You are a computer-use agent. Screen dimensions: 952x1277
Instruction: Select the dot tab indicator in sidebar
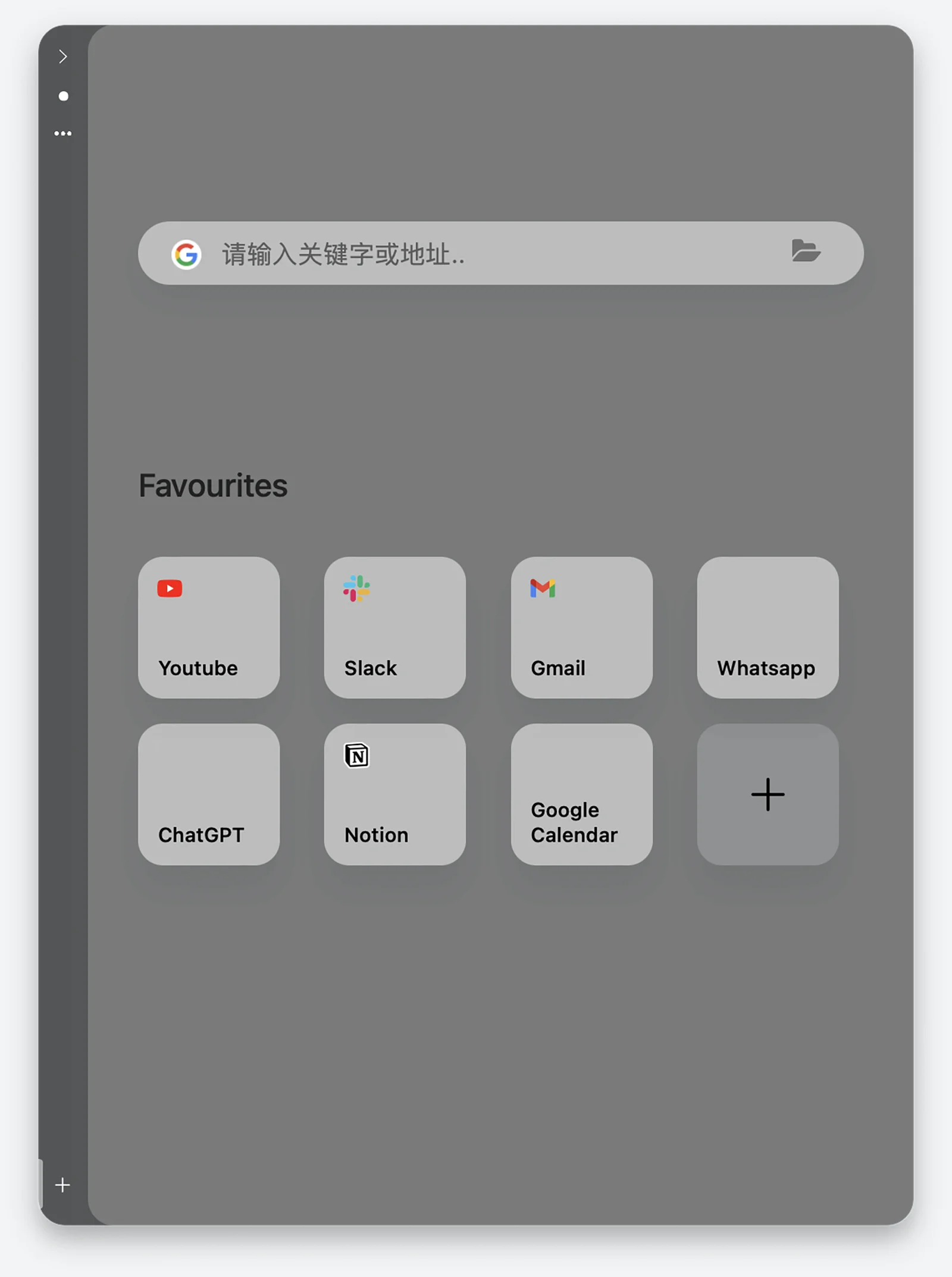pos(63,96)
